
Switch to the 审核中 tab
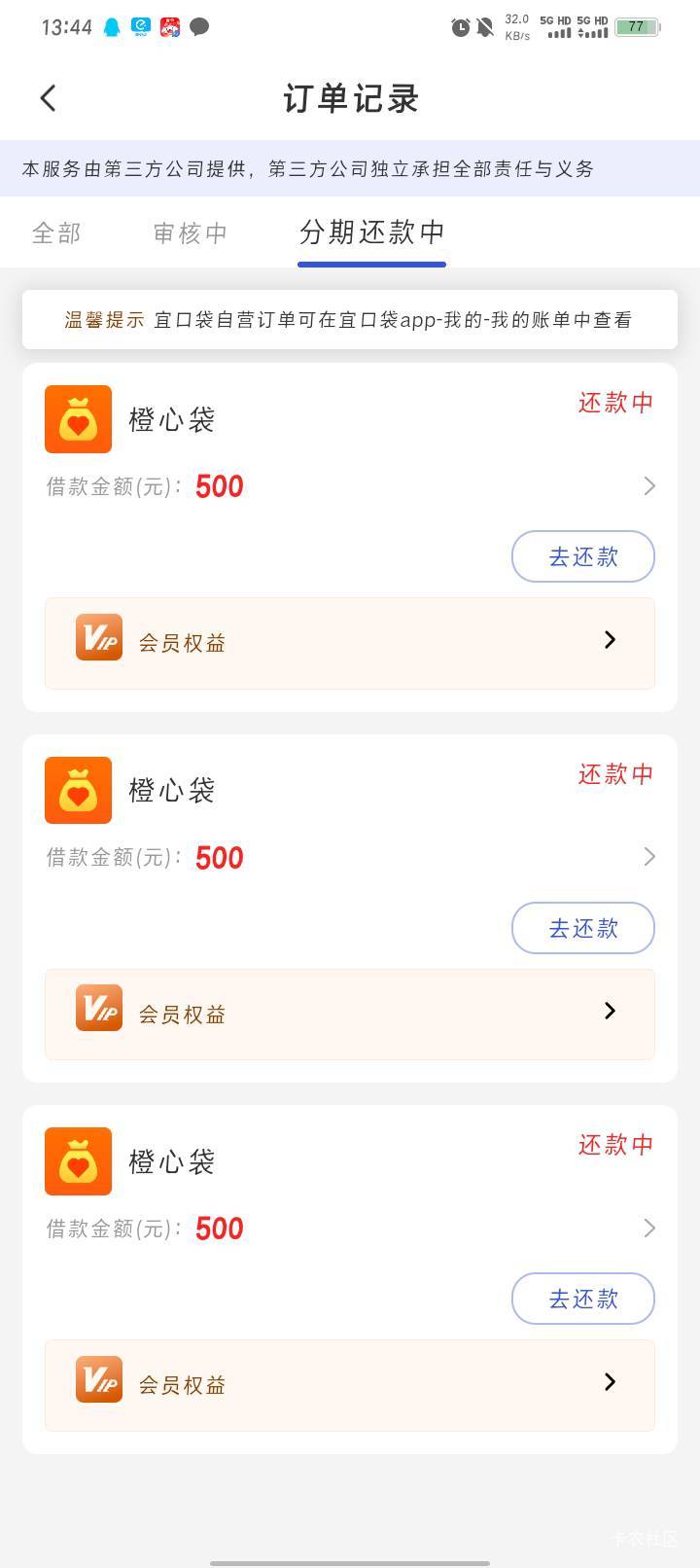pos(191,233)
